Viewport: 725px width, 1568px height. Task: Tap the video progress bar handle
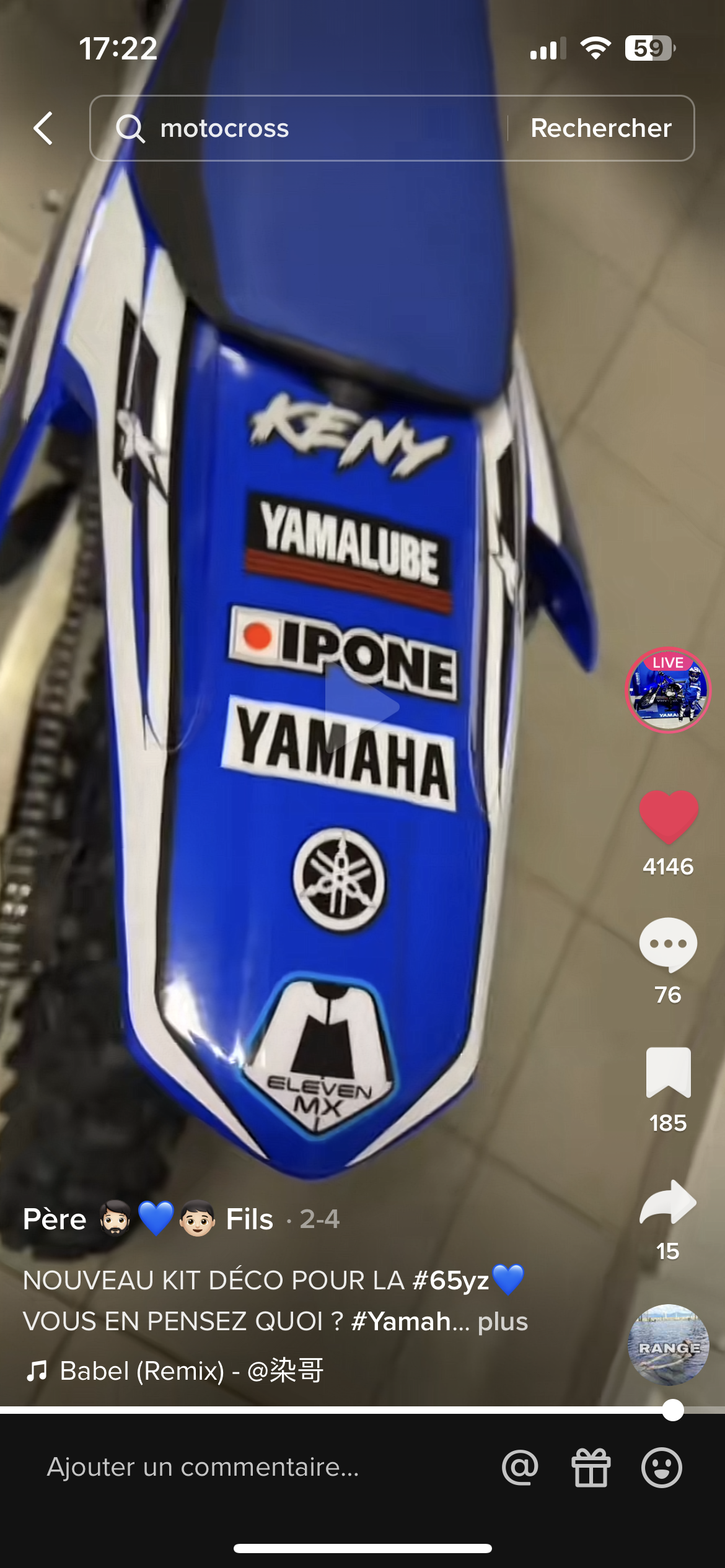(672, 1410)
